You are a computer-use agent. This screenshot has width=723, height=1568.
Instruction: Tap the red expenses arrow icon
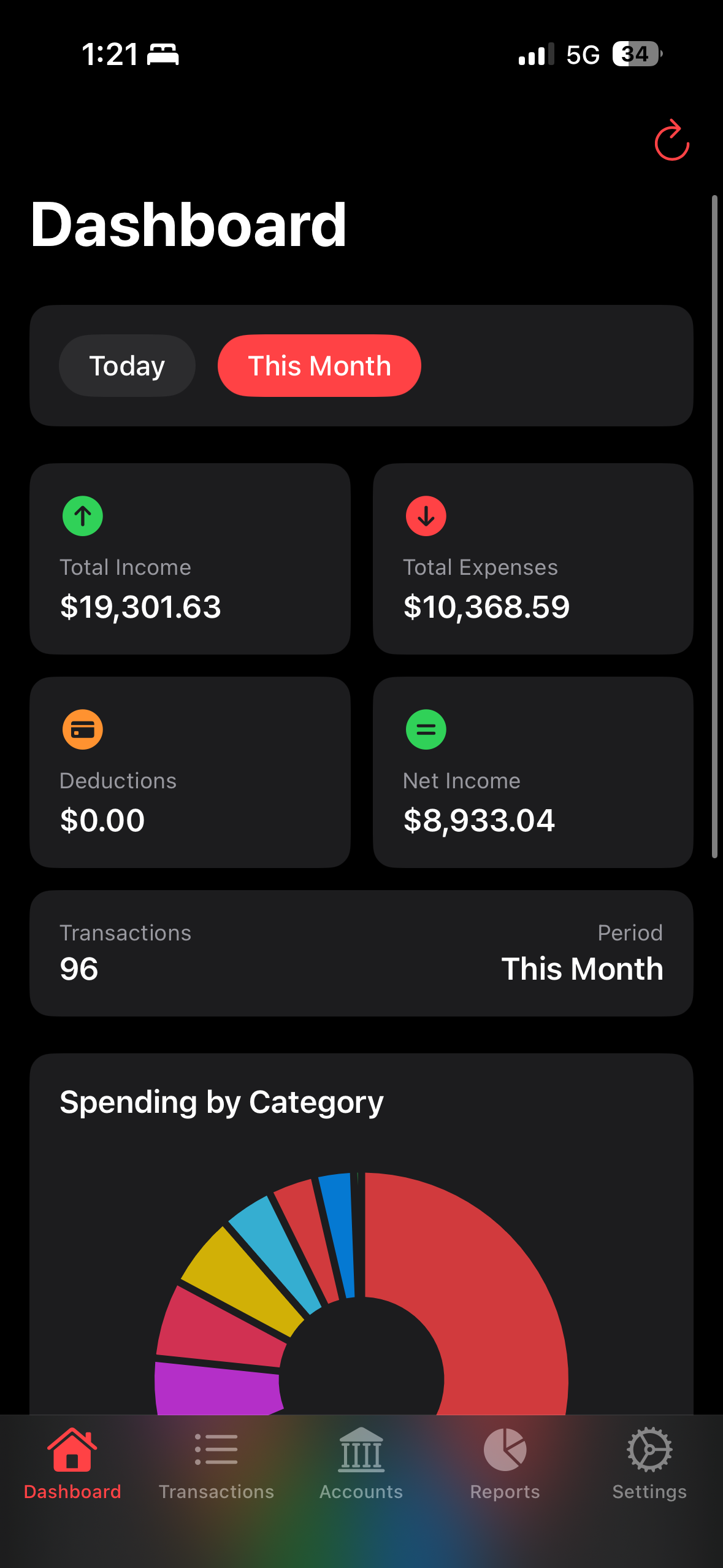click(426, 515)
